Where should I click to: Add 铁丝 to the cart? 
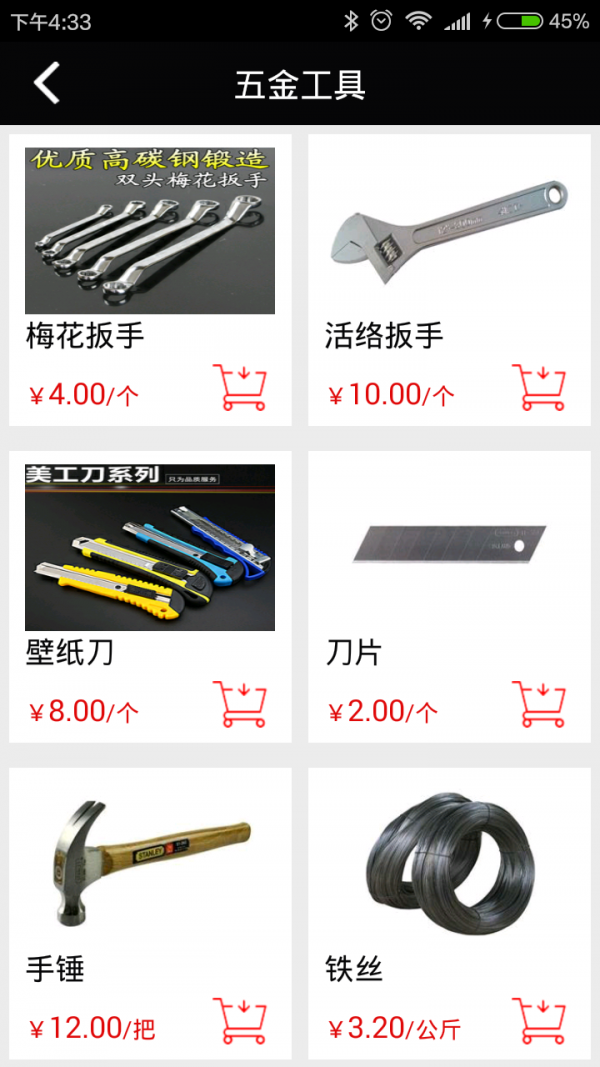tap(539, 1021)
